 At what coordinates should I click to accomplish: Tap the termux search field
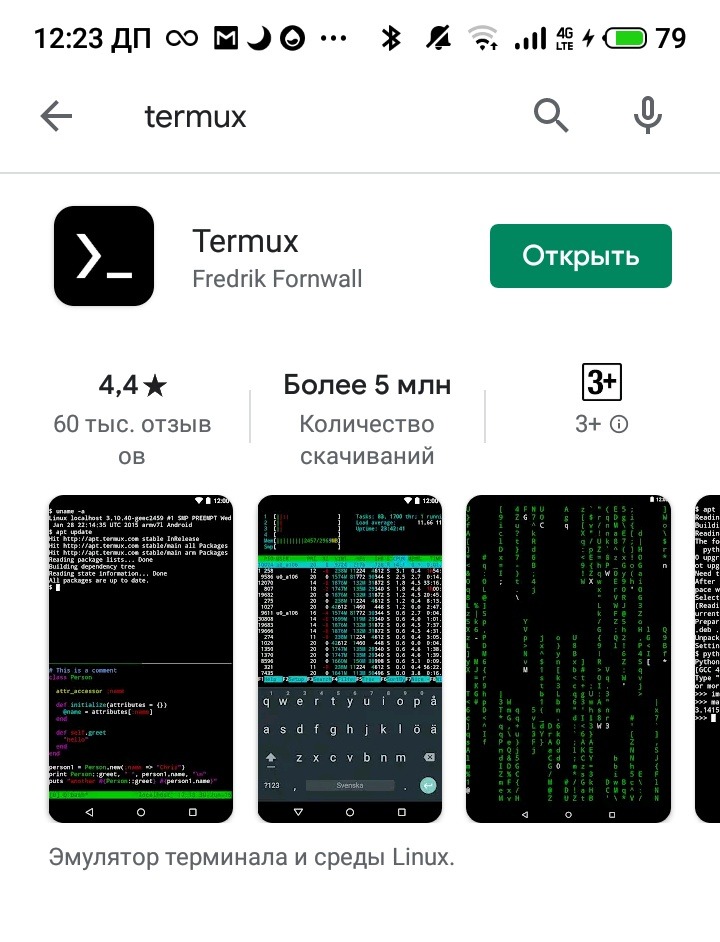[x=300, y=117]
